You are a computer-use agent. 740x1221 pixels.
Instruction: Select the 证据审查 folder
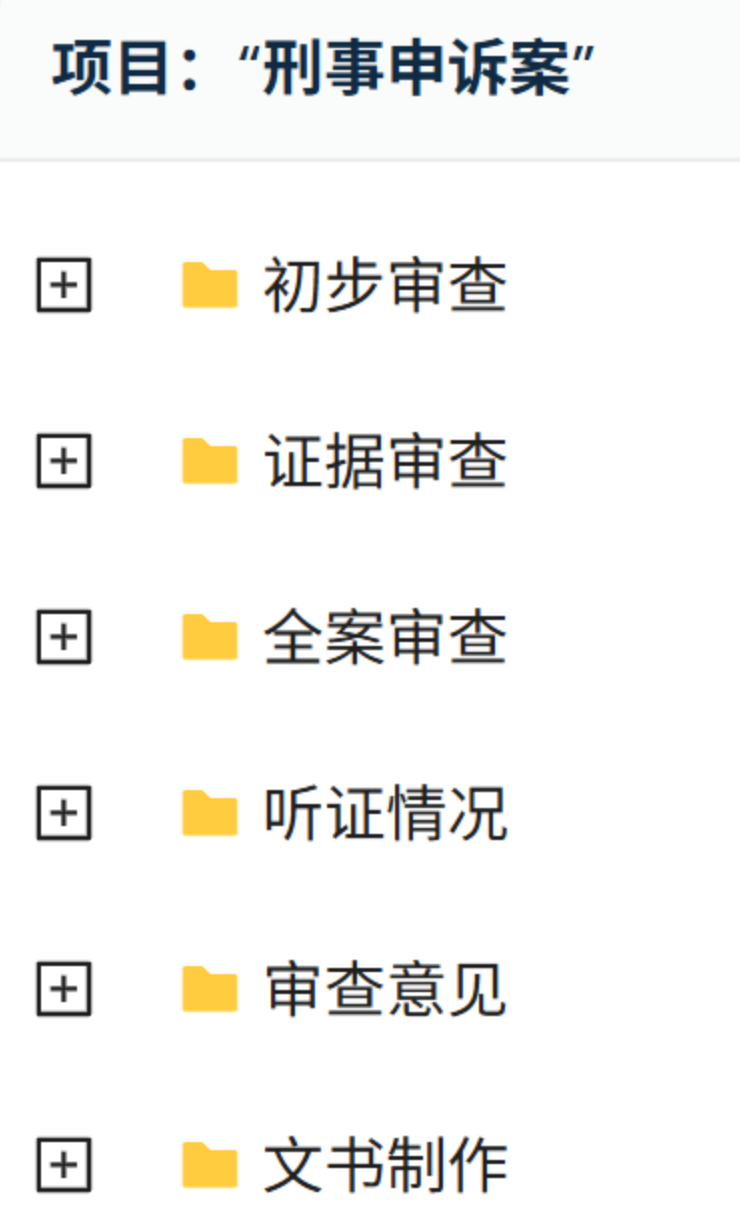point(385,462)
